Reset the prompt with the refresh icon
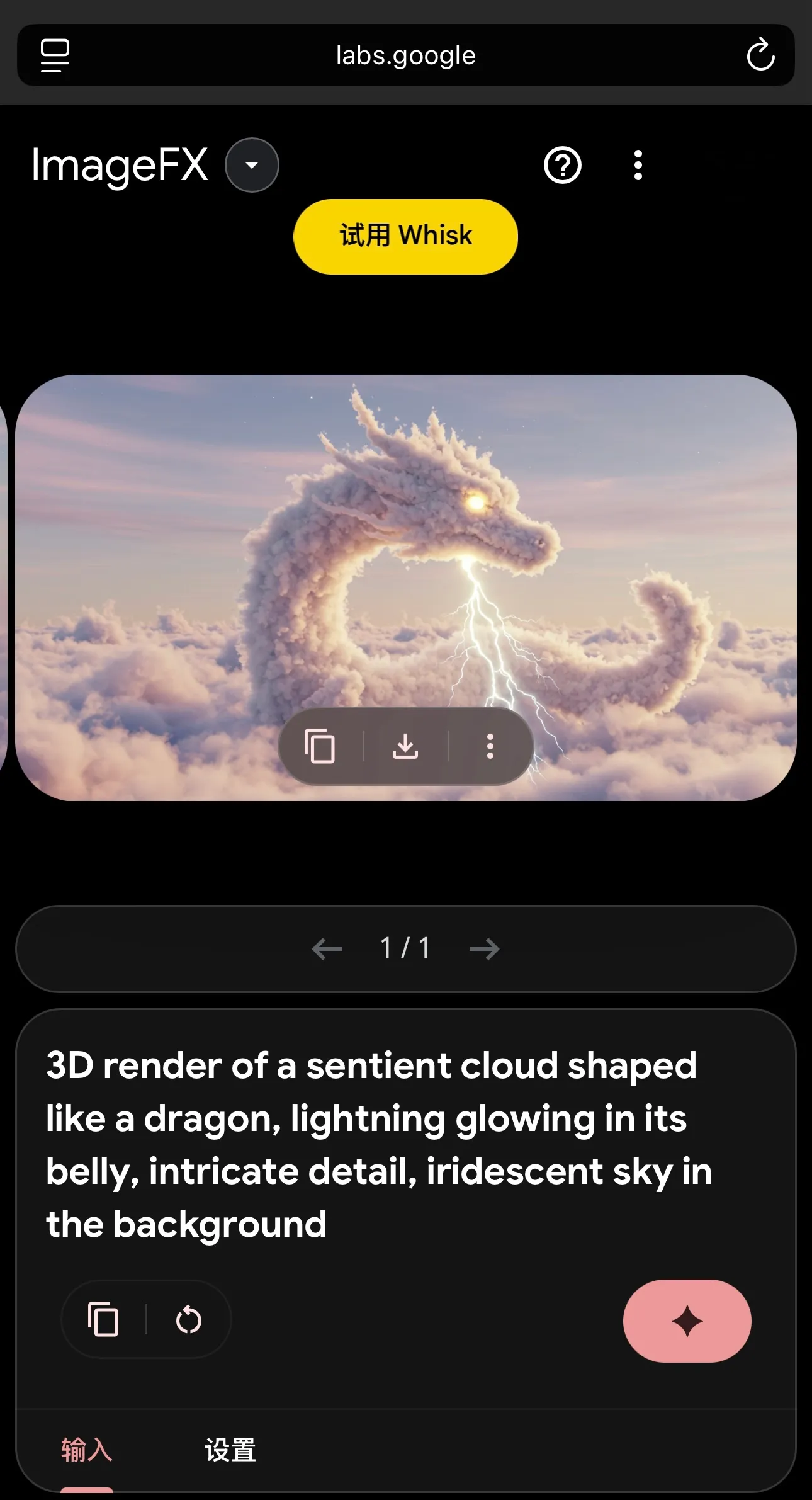 [x=188, y=1319]
